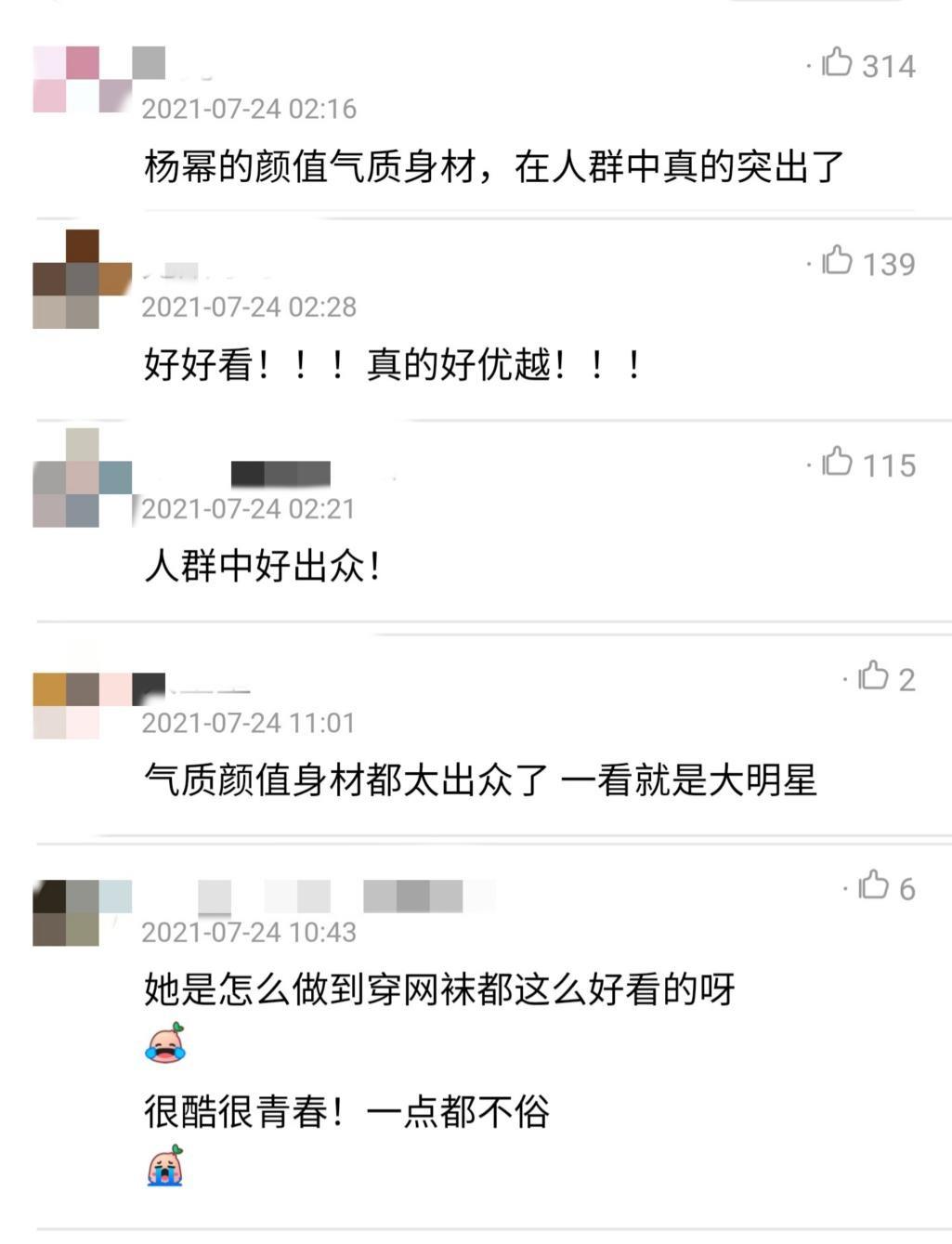
Task: Like the comment posted at 11:01
Action: pyautogui.click(x=873, y=675)
